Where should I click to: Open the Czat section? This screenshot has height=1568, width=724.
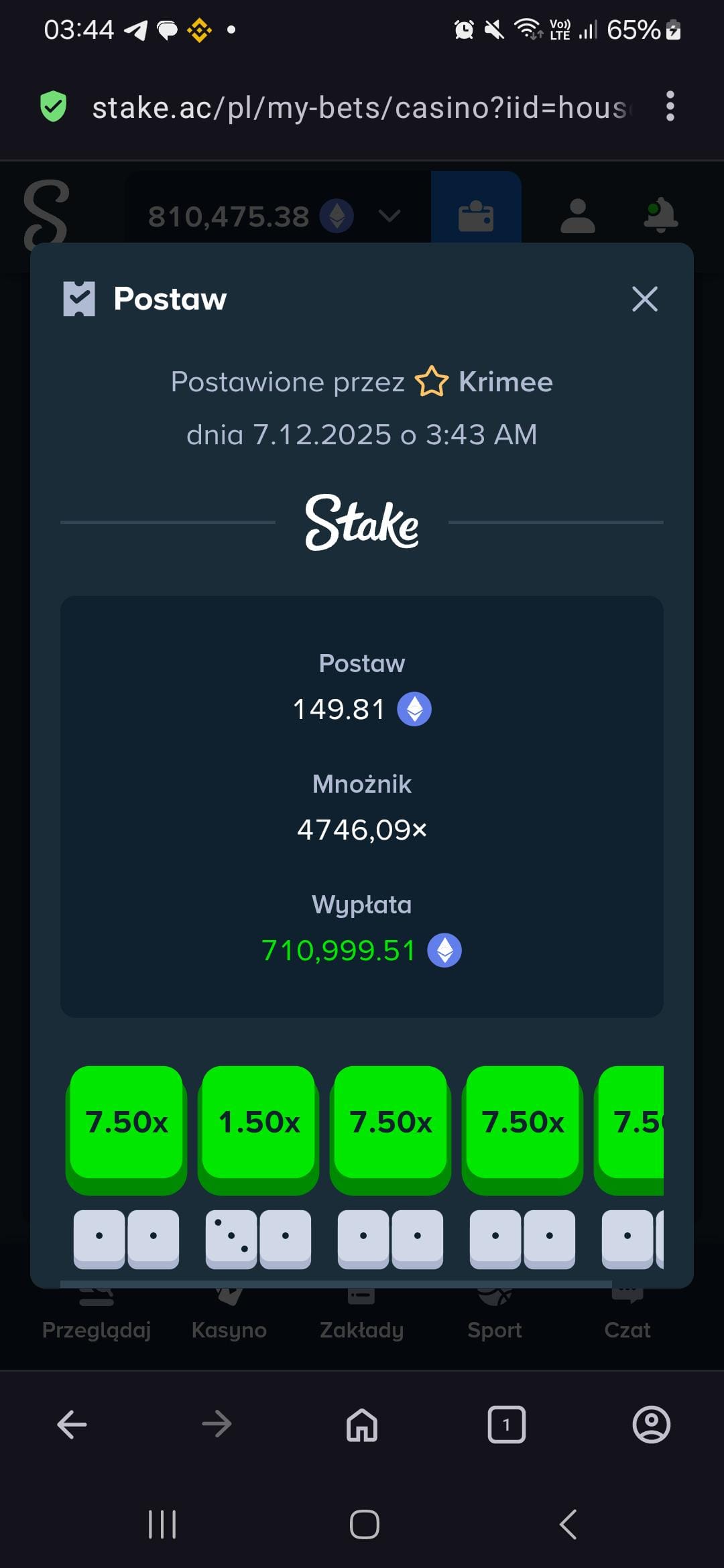(627, 1307)
